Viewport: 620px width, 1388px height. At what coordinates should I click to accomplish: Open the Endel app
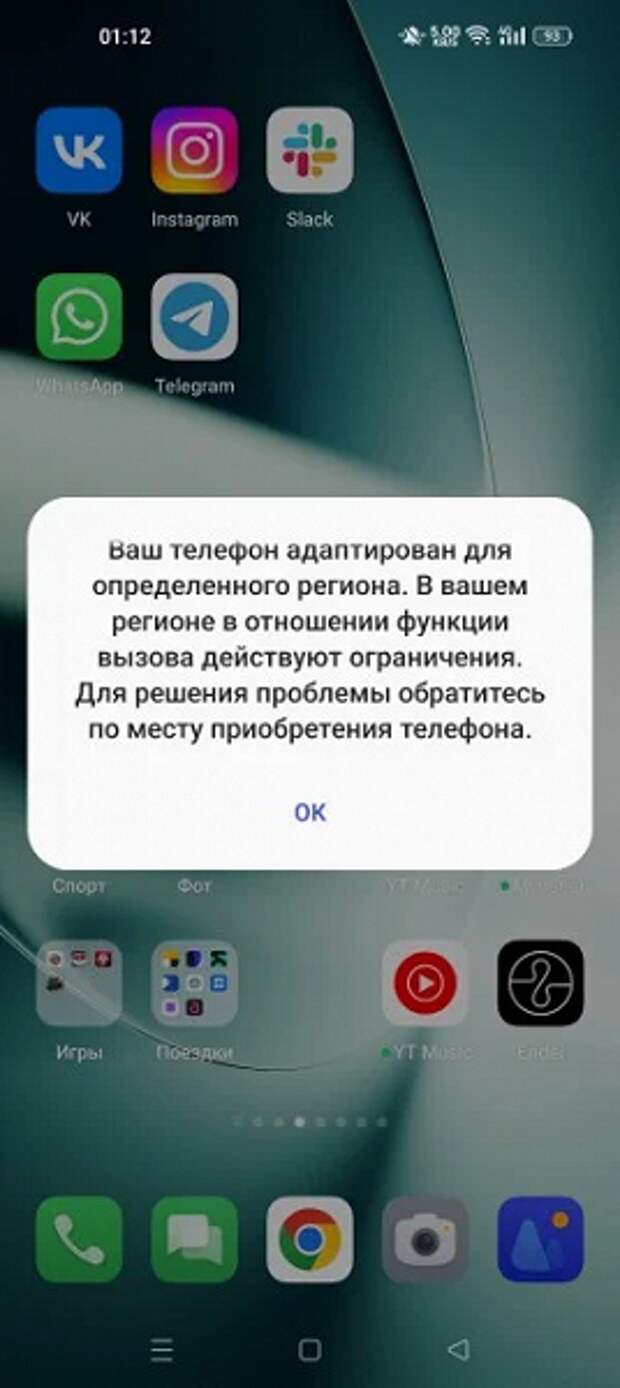pyautogui.click(x=541, y=983)
